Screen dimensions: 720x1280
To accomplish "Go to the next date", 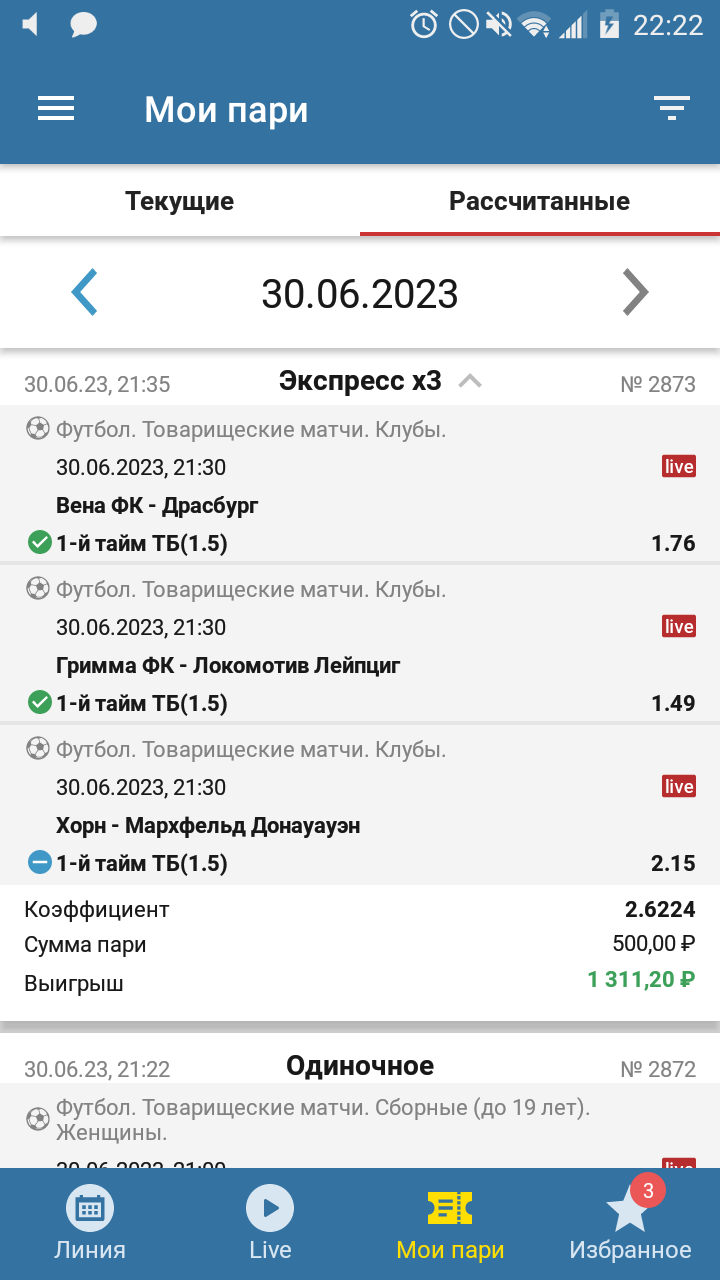I will (635, 293).
